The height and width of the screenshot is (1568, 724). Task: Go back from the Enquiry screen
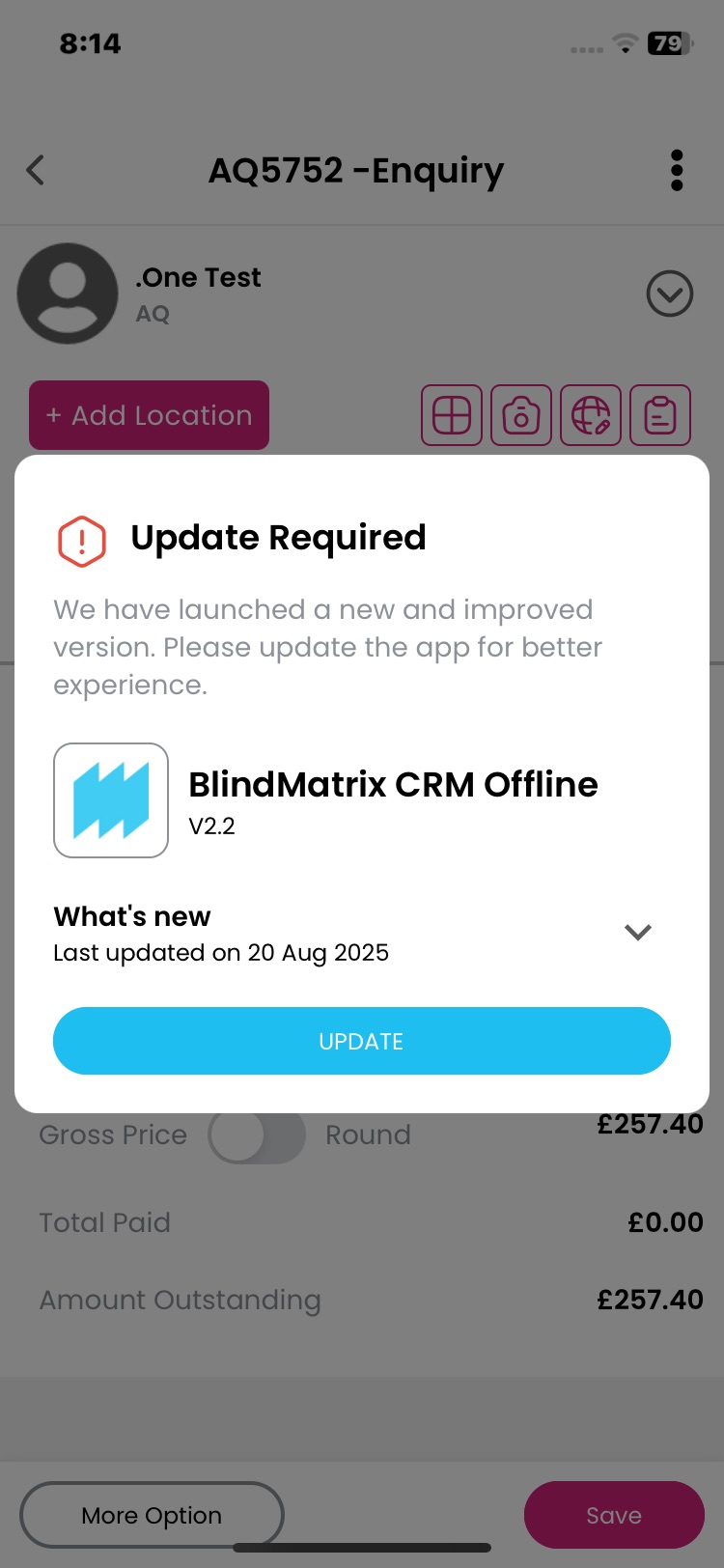pos(36,171)
